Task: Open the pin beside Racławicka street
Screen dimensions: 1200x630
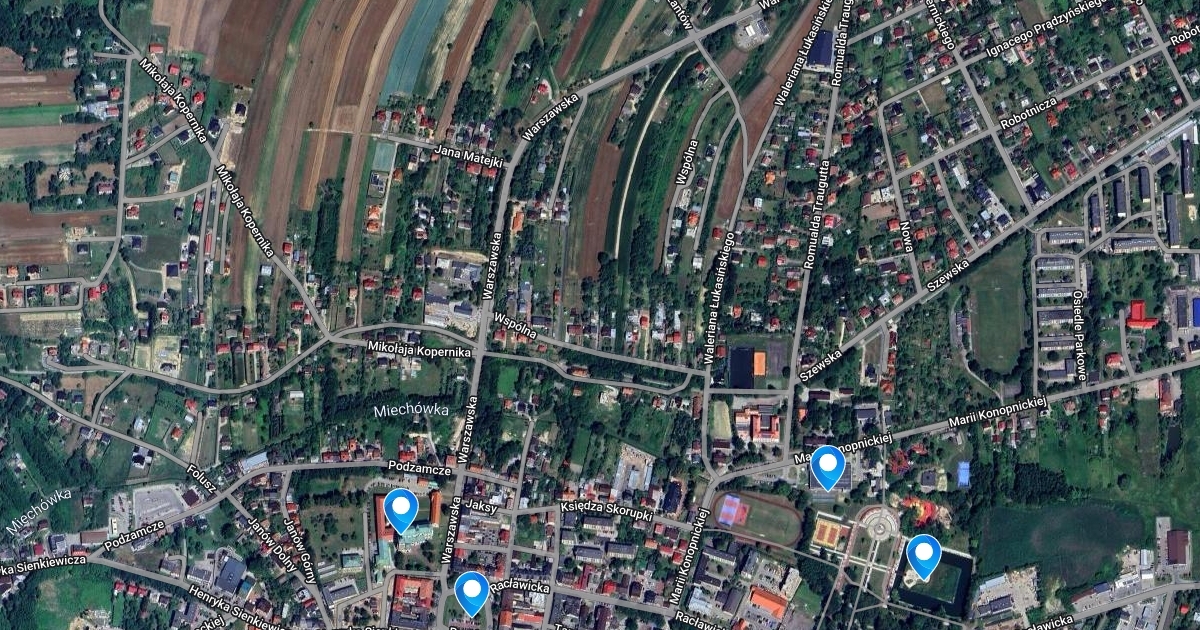Action: 471,592
